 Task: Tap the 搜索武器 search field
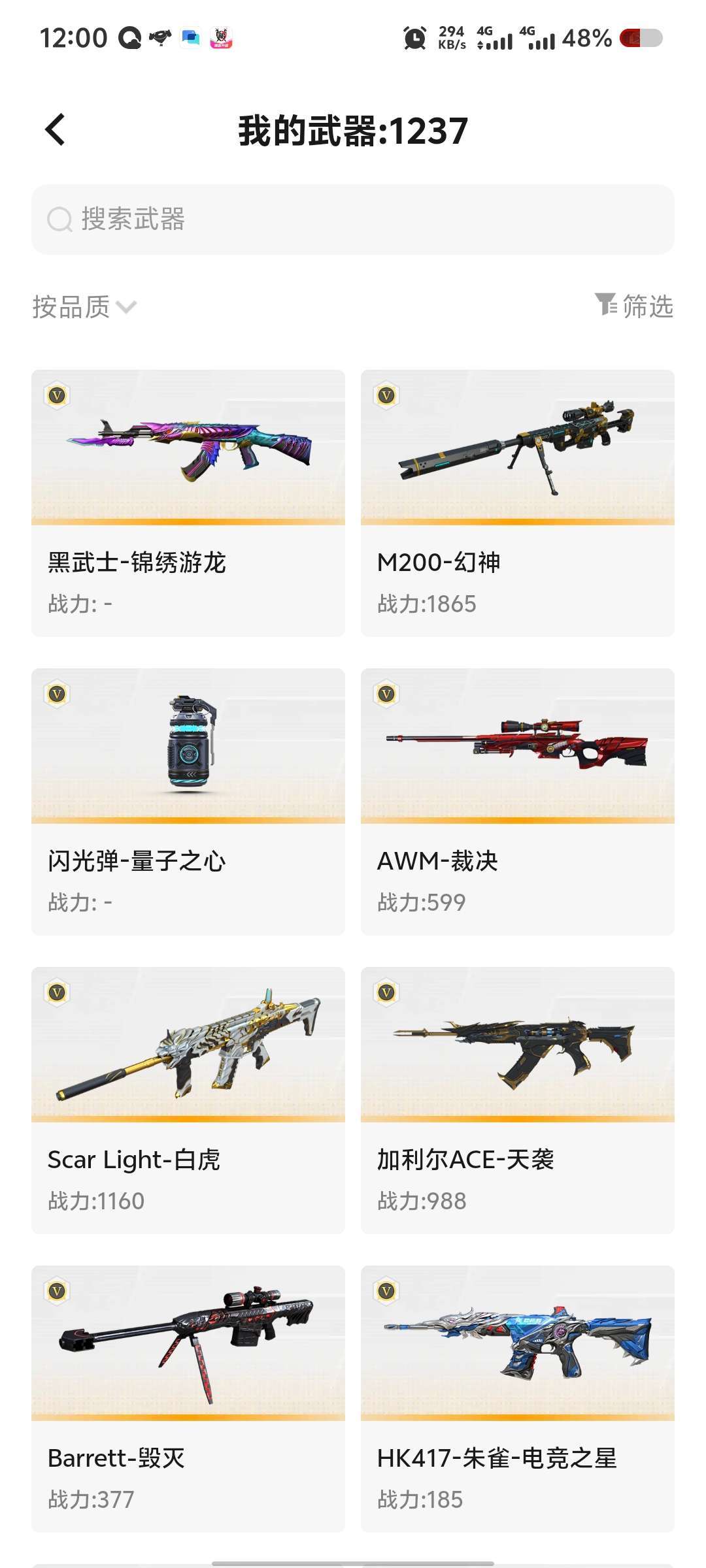353,220
